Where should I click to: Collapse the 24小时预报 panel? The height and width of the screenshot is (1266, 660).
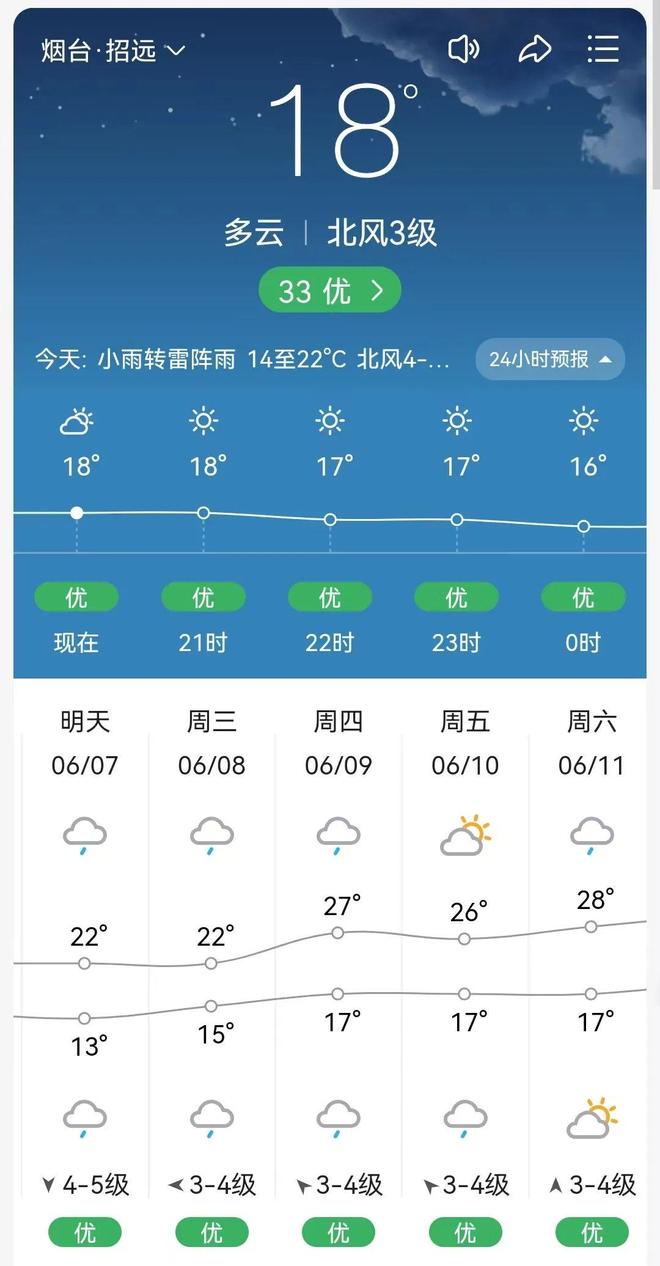pyautogui.click(x=550, y=359)
